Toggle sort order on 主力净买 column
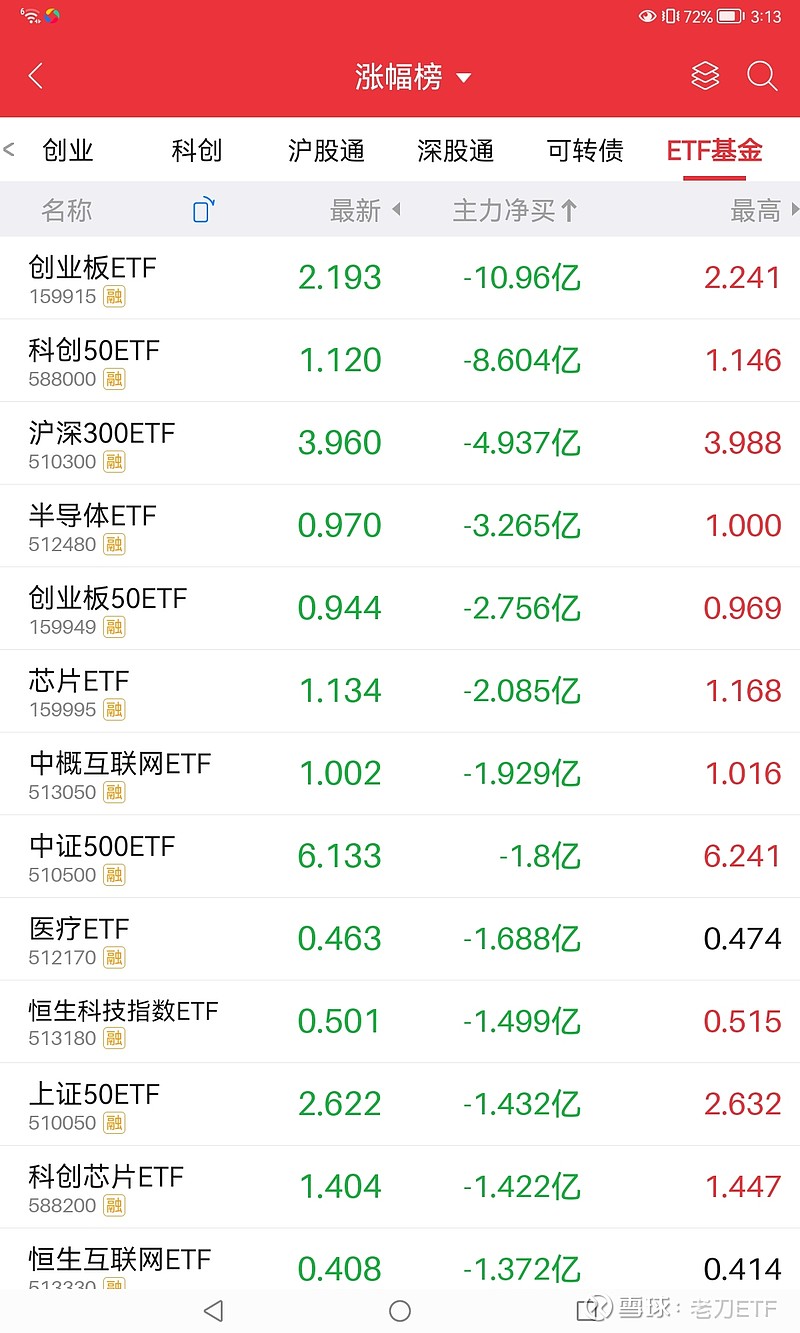800x1333 pixels. pyautogui.click(x=514, y=210)
